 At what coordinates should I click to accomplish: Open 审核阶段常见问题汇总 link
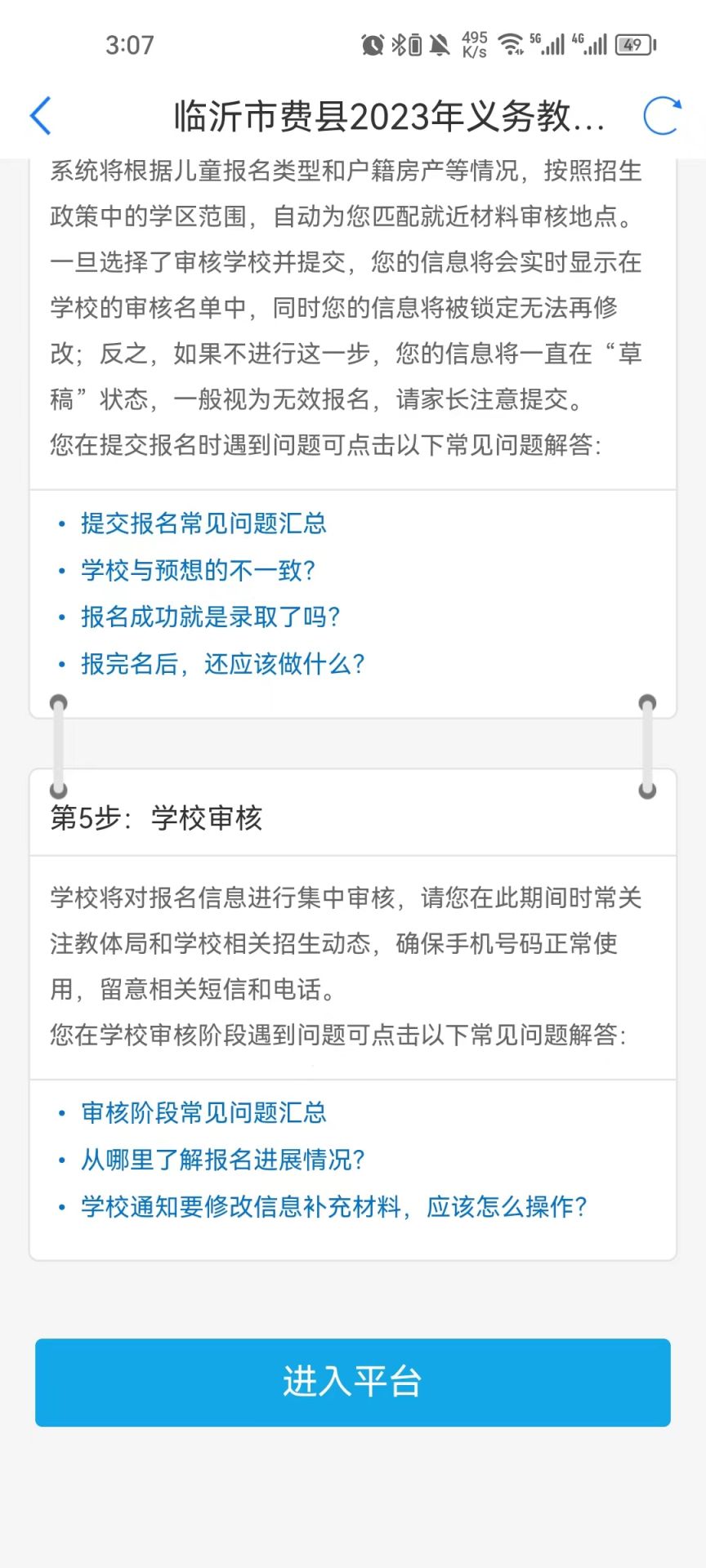pos(203,1112)
